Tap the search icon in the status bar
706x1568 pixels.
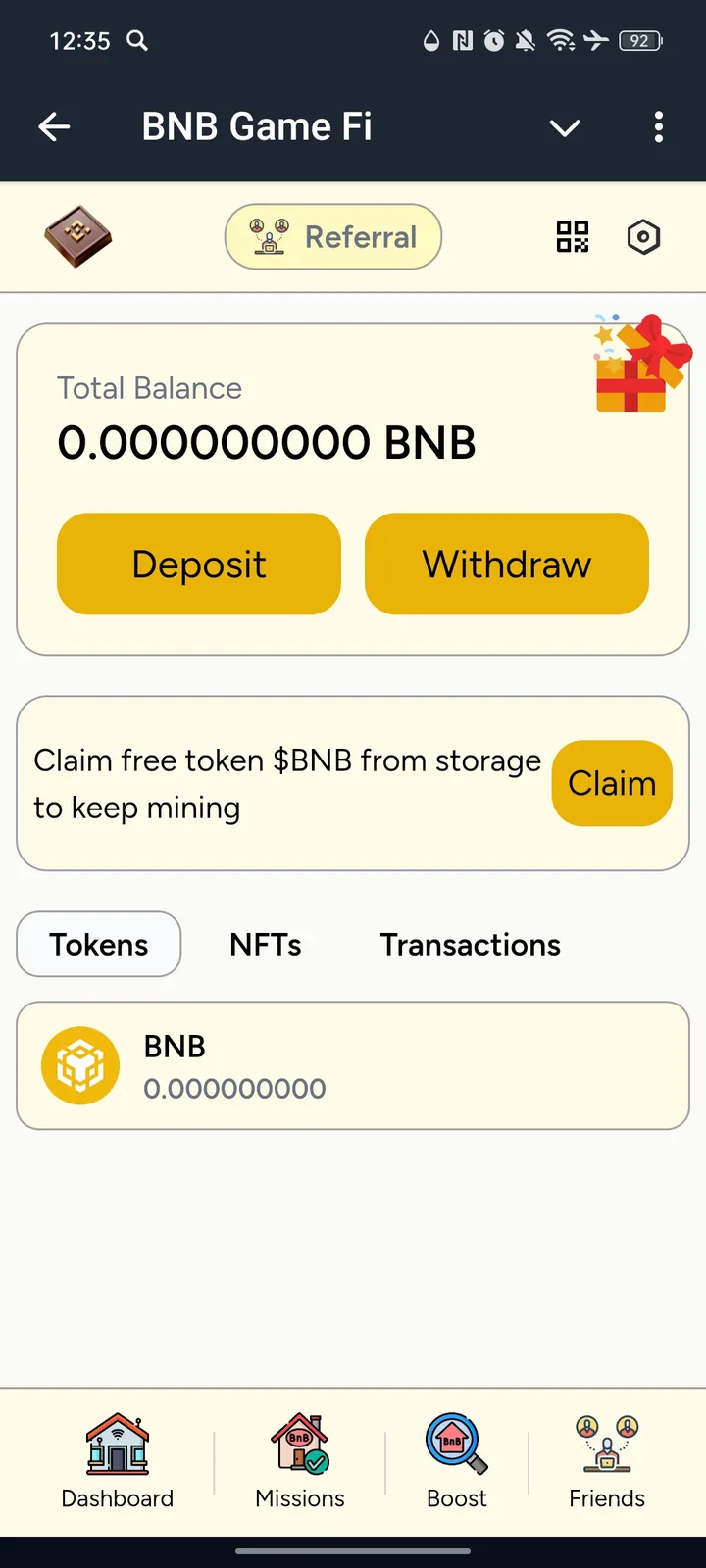click(x=137, y=41)
